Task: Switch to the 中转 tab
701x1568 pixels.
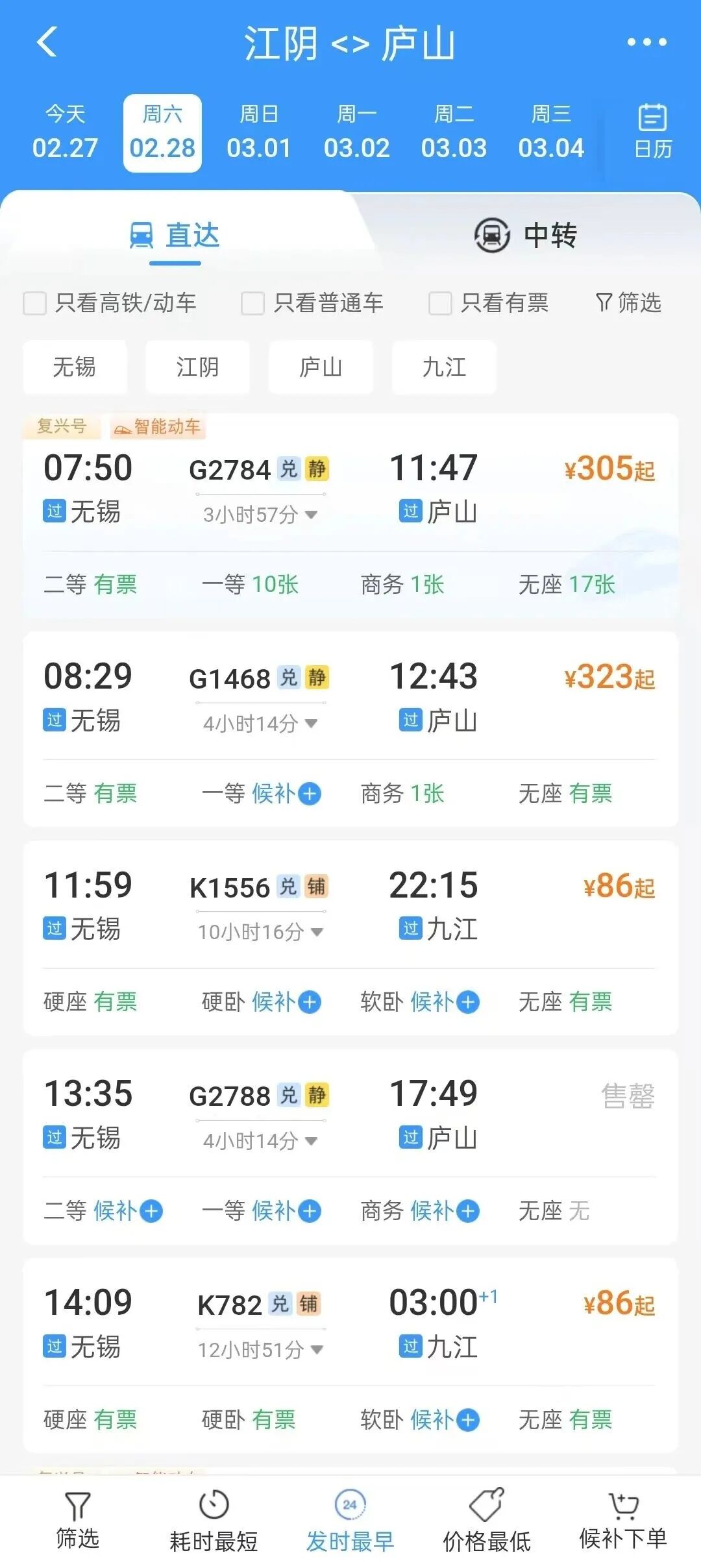Action: click(526, 235)
